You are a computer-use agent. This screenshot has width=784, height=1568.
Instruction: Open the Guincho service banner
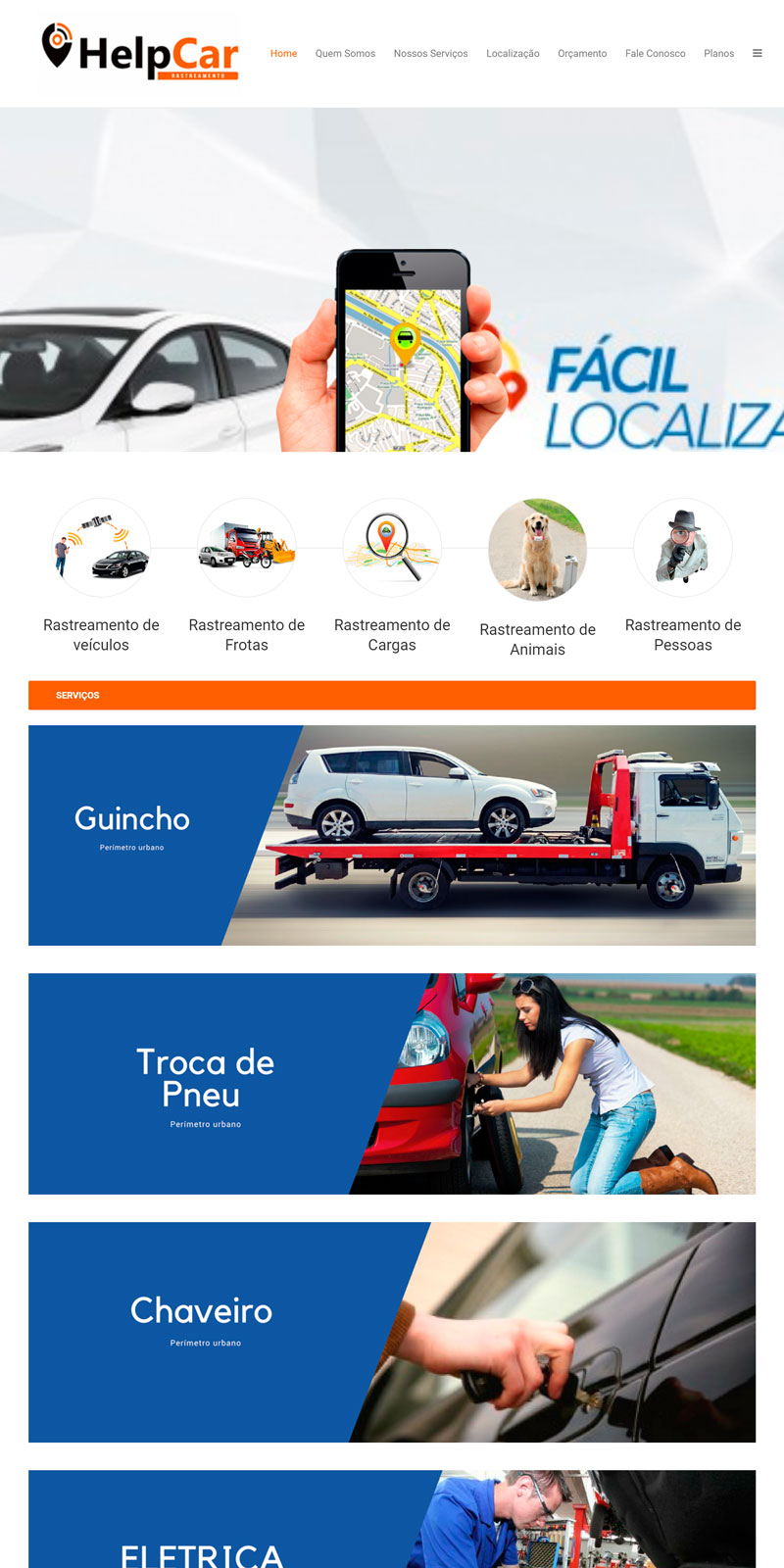392,835
